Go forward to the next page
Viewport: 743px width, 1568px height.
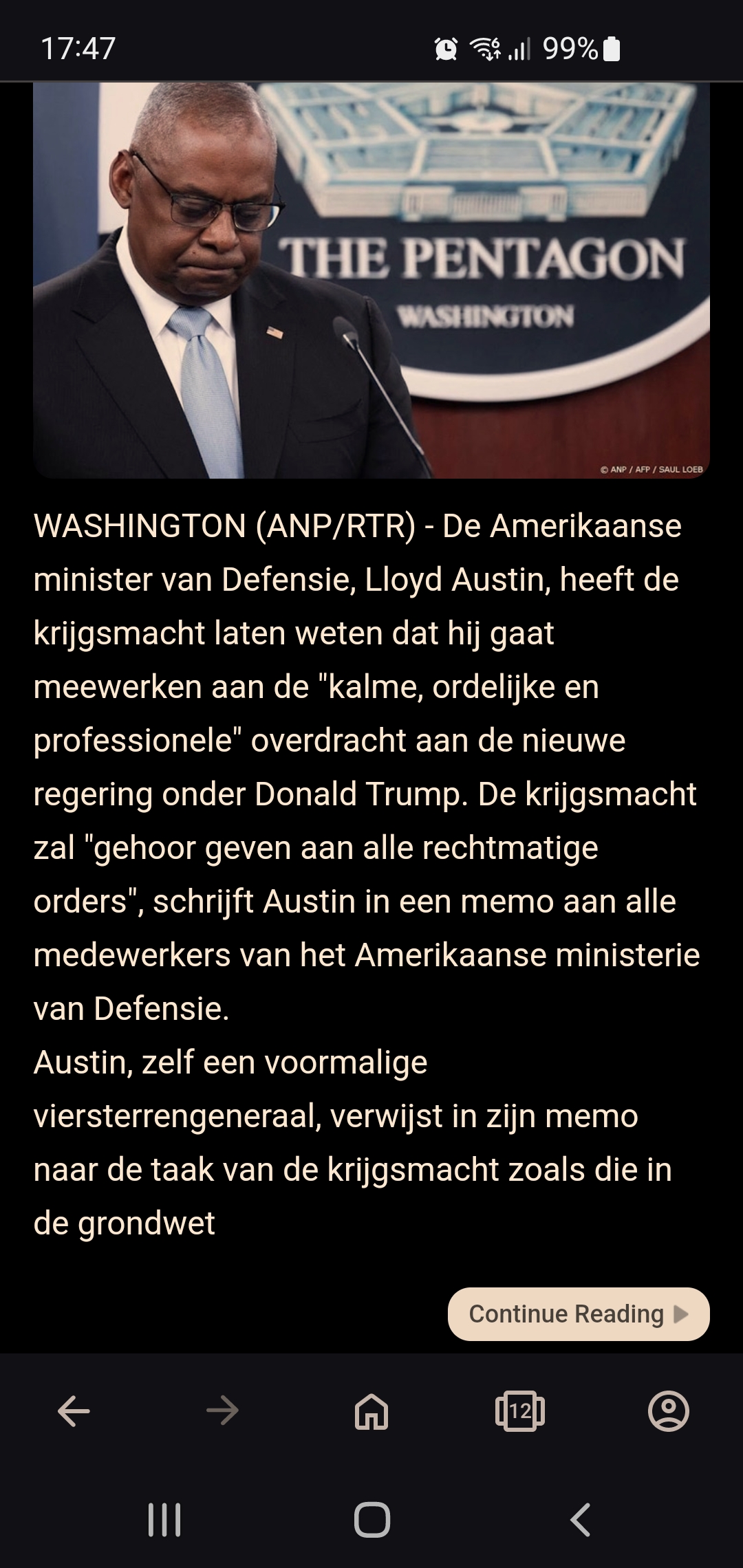click(x=222, y=1412)
